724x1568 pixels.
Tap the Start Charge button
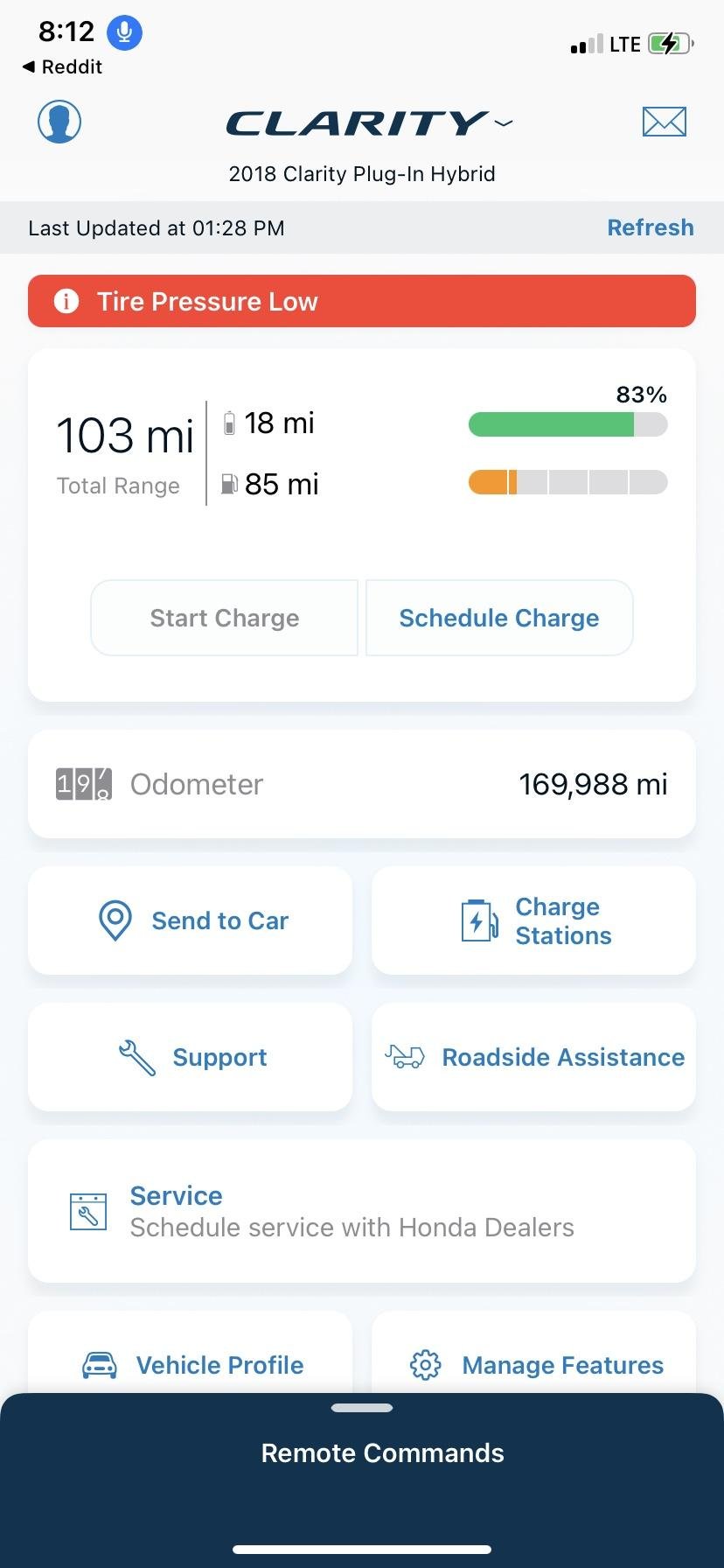click(225, 618)
